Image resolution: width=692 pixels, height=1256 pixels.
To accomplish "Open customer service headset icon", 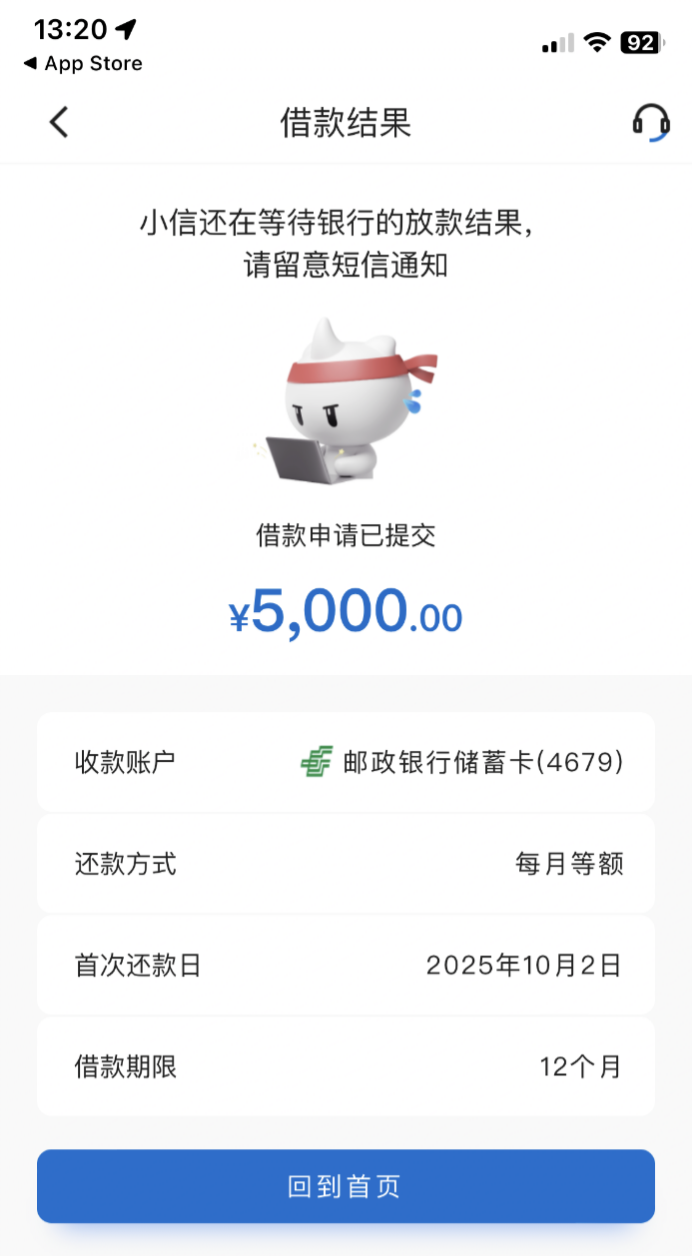I will 651,123.
